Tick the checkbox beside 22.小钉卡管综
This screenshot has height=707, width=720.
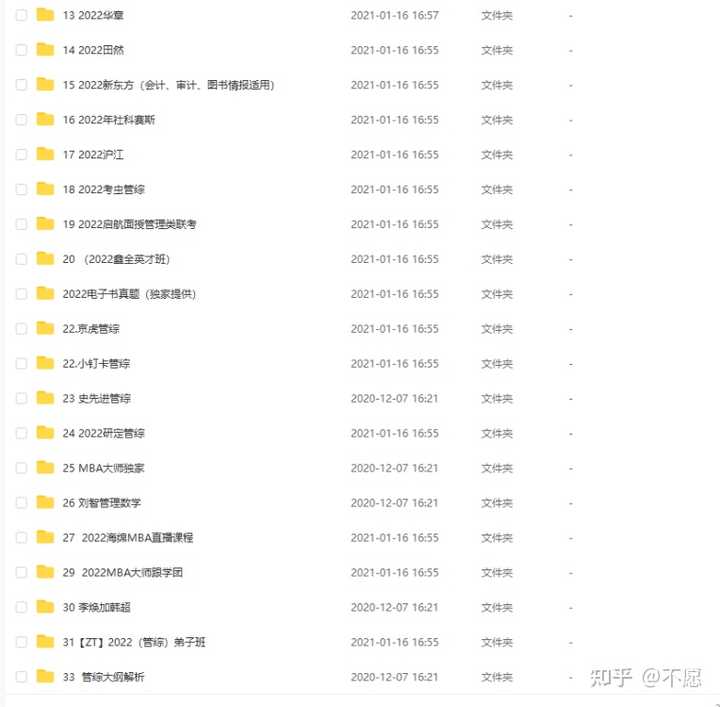point(21,363)
